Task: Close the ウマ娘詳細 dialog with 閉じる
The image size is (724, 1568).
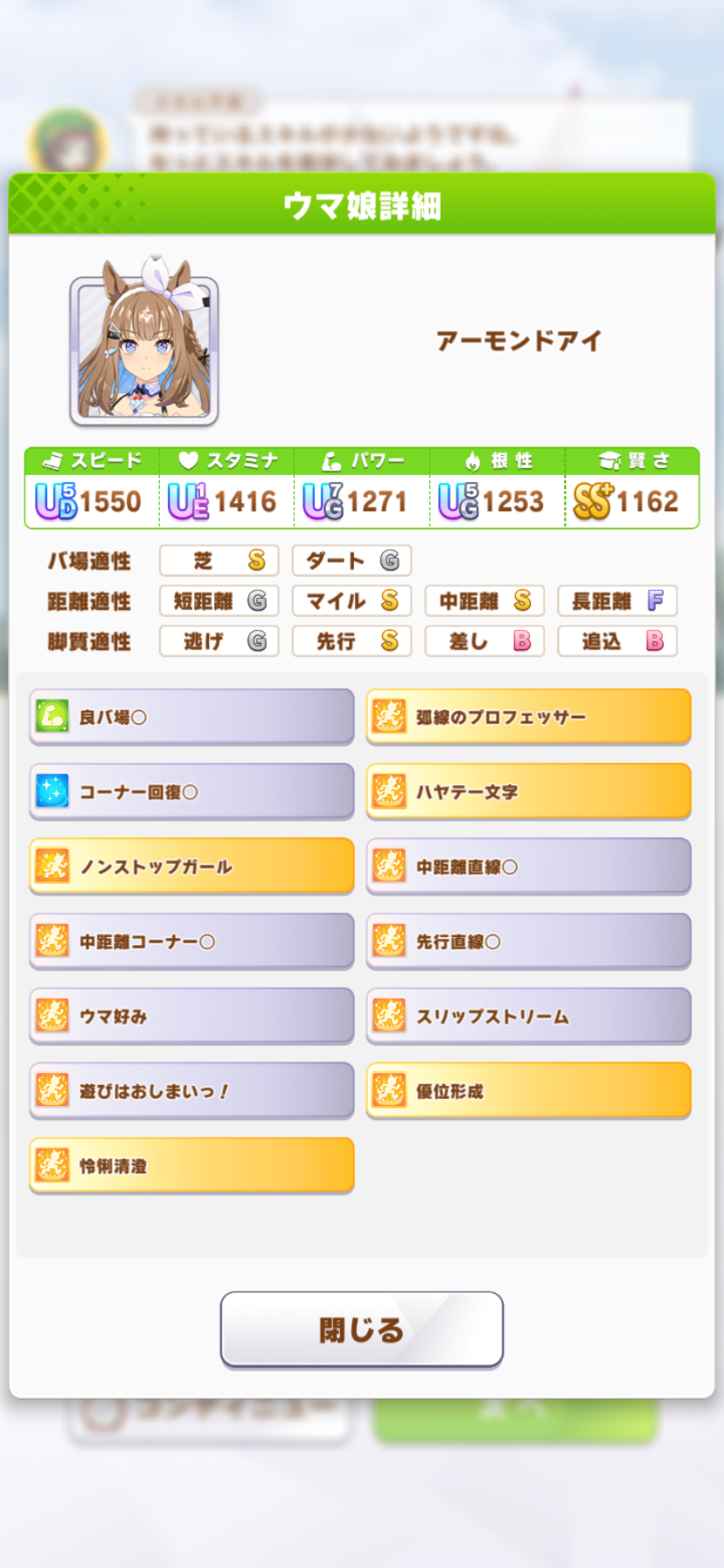Action: pyautogui.click(x=361, y=1328)
